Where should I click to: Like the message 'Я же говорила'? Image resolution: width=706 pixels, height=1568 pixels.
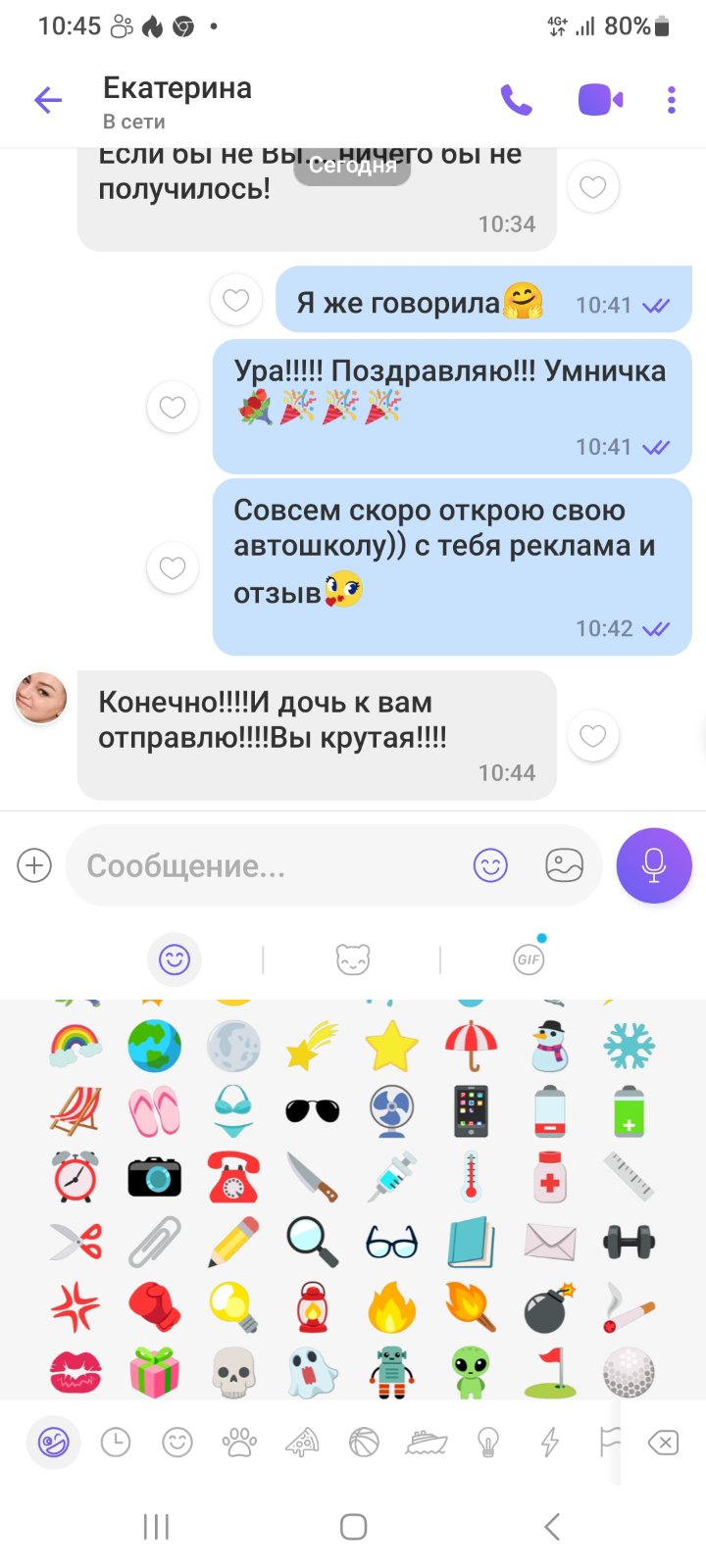point(235,300)
